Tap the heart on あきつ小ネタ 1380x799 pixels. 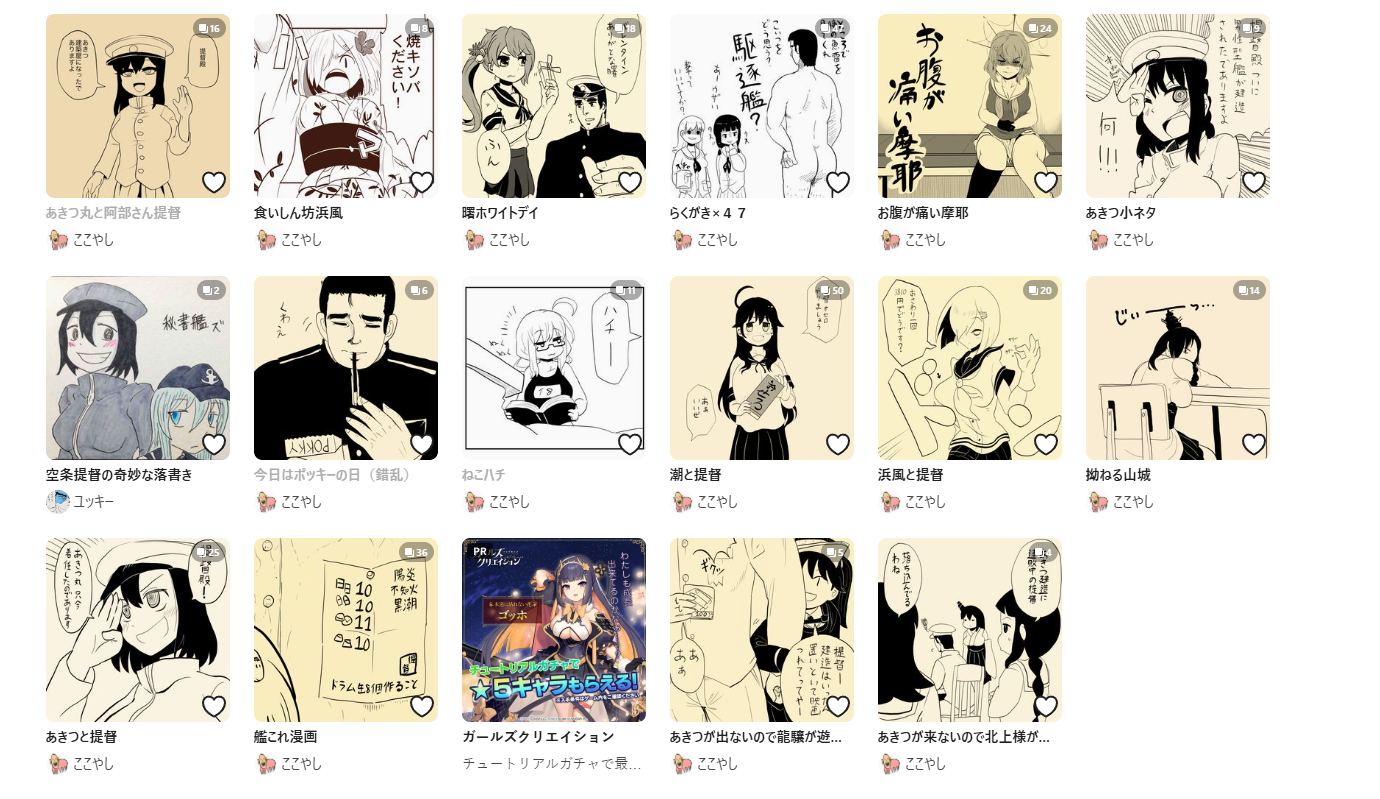1254,182
